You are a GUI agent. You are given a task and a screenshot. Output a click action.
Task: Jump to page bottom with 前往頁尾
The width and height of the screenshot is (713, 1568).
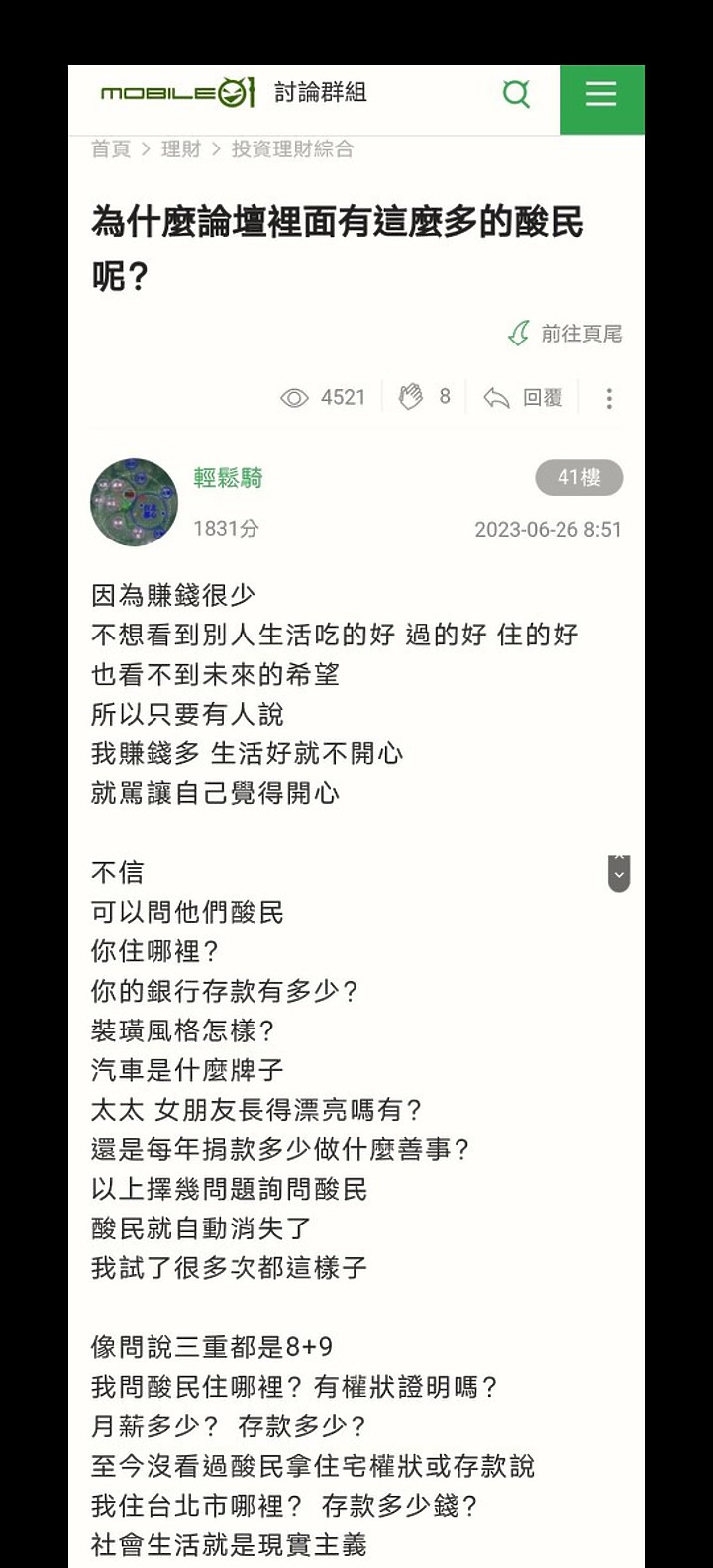click(x=565, y=334)
